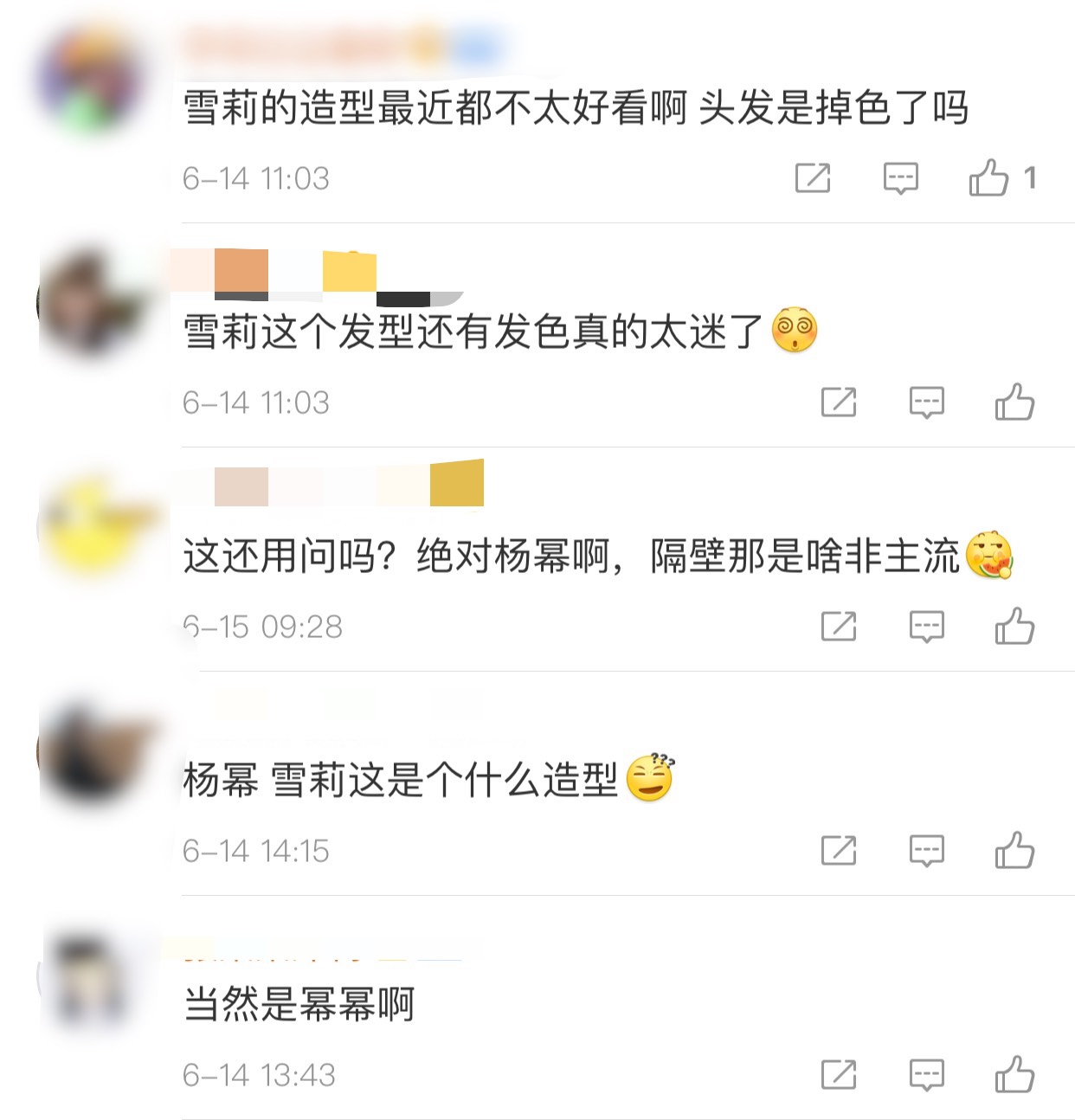This screenshot has width=1075, height=1120.
Task: Reply to comment about 头发是掉色了吗
Action: [900, 178]
